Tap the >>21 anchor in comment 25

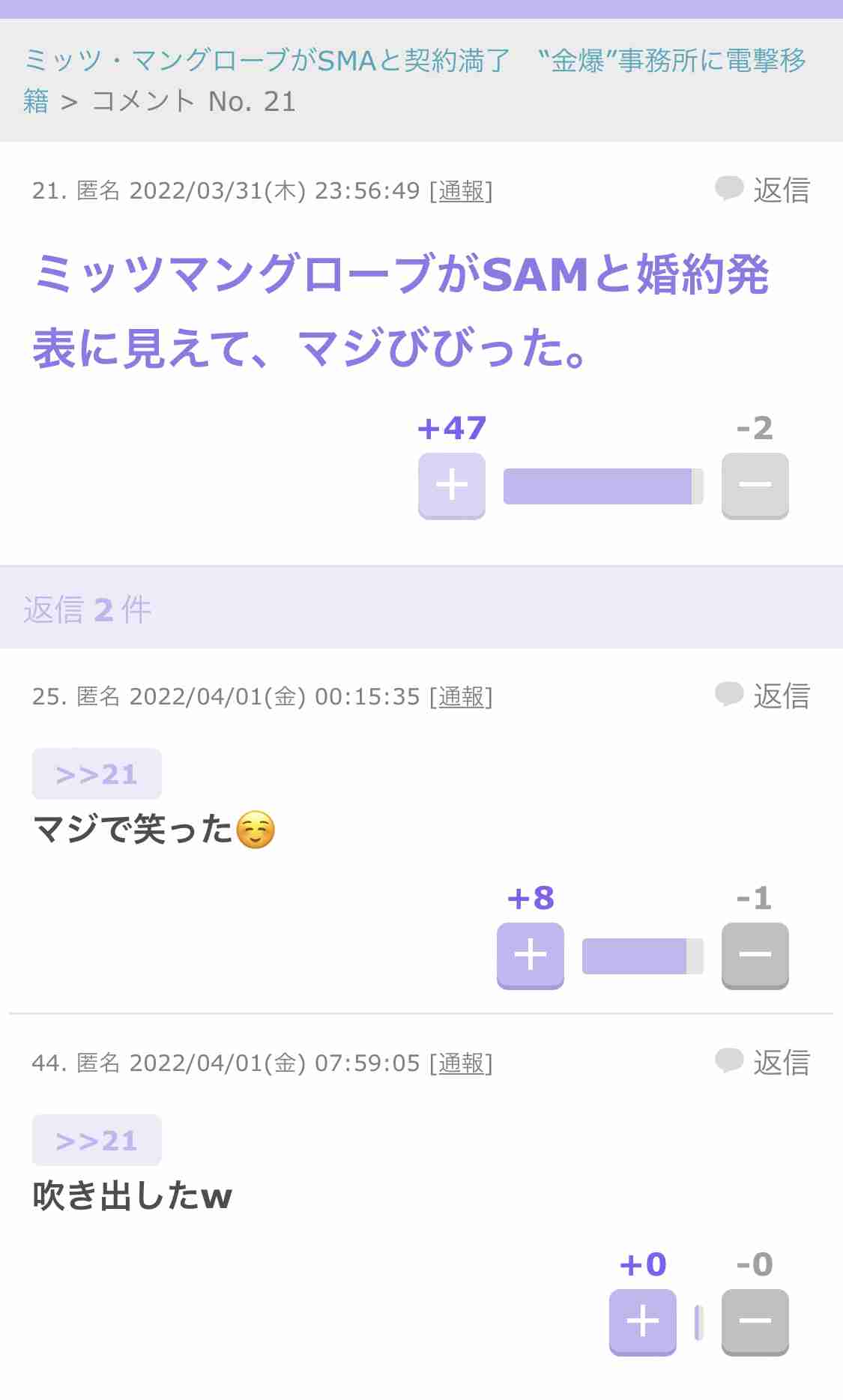tap(97, 773)
